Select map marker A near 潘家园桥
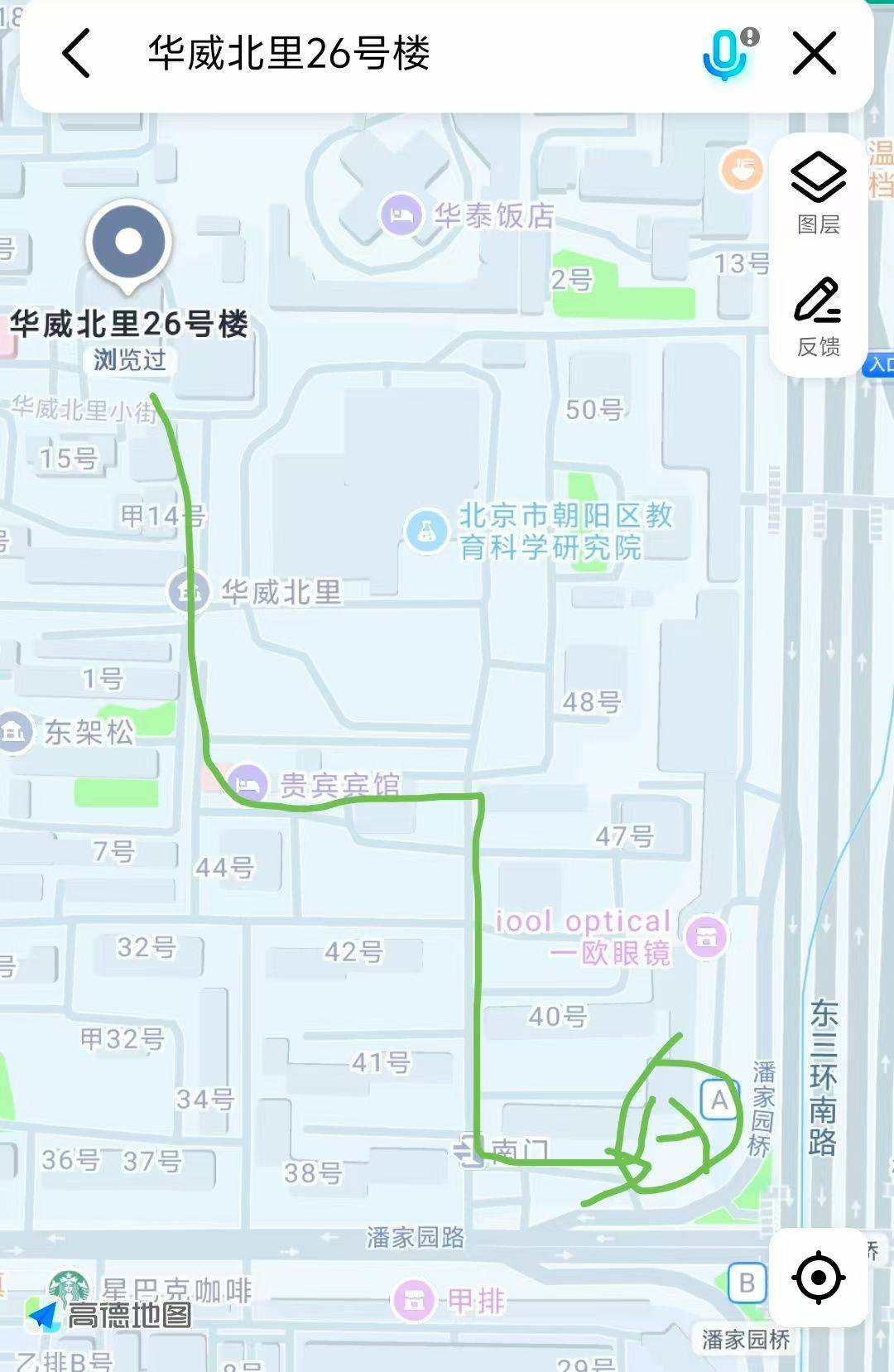The width and height of the screenshot is (894, 1372). point(719,1098)
